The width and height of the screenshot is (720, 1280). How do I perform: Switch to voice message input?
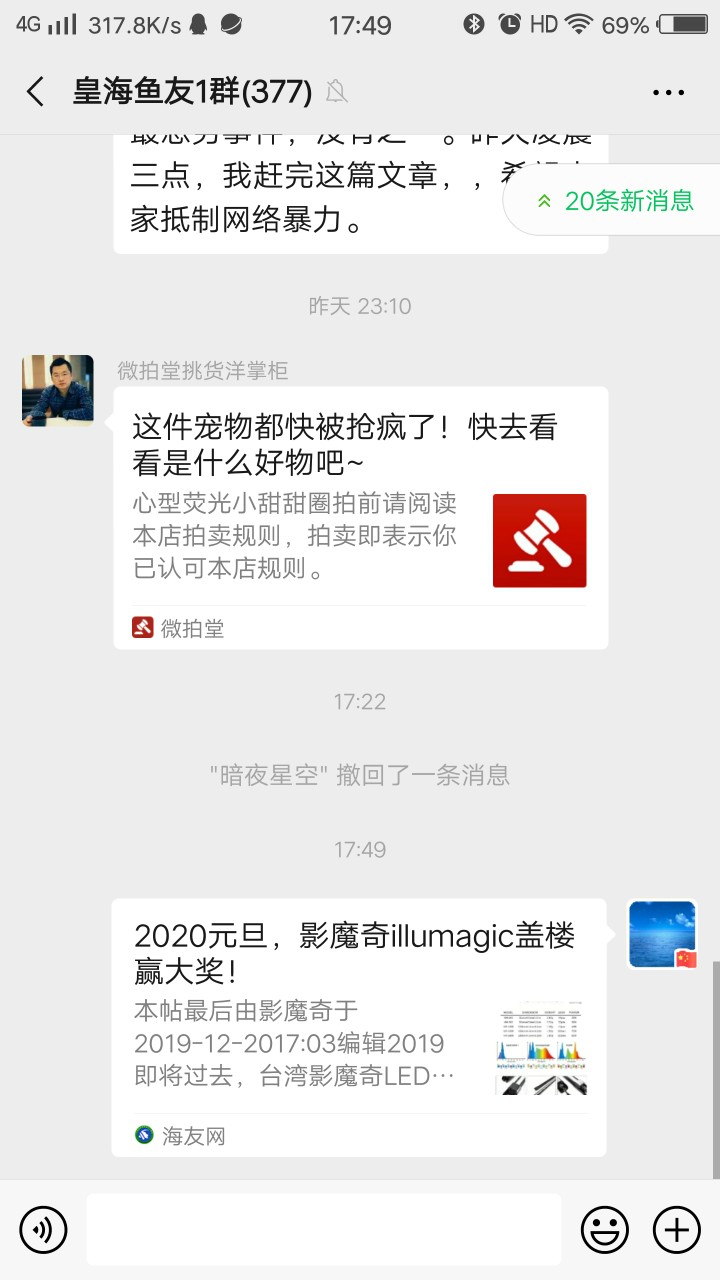(x=43, y=1229)
